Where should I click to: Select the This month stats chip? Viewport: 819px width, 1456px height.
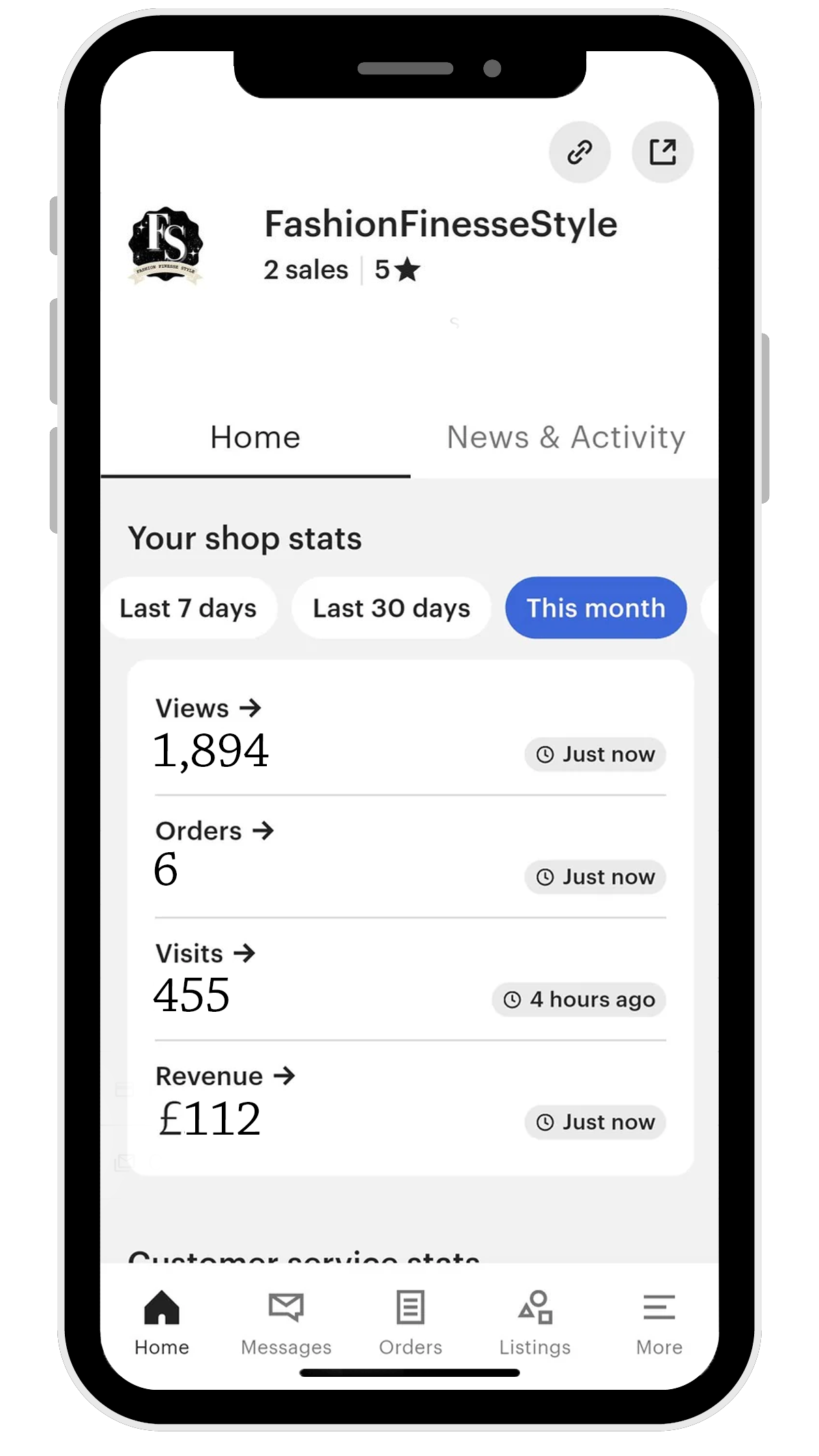[x=595, y=608]
